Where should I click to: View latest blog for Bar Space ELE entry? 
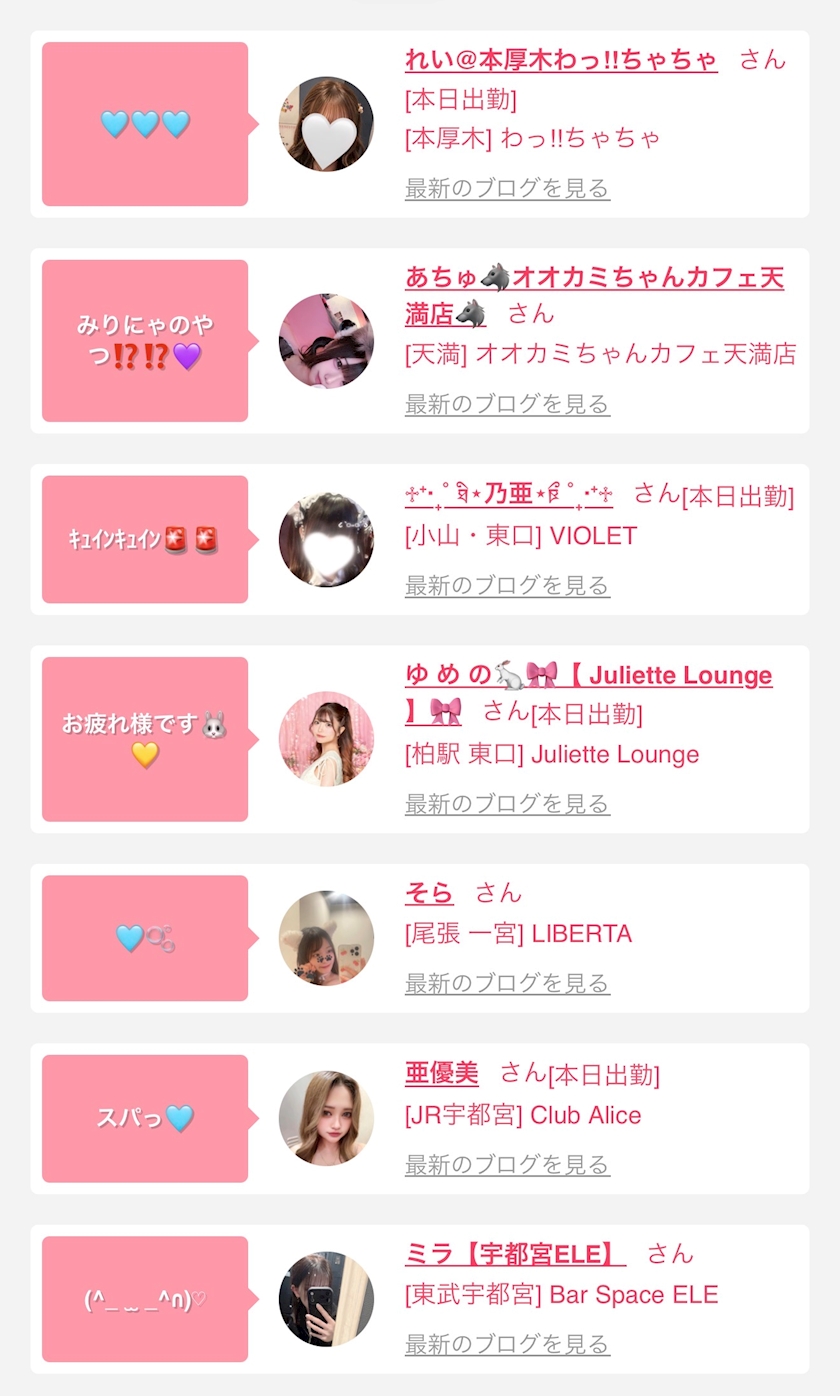[507, 1344]
